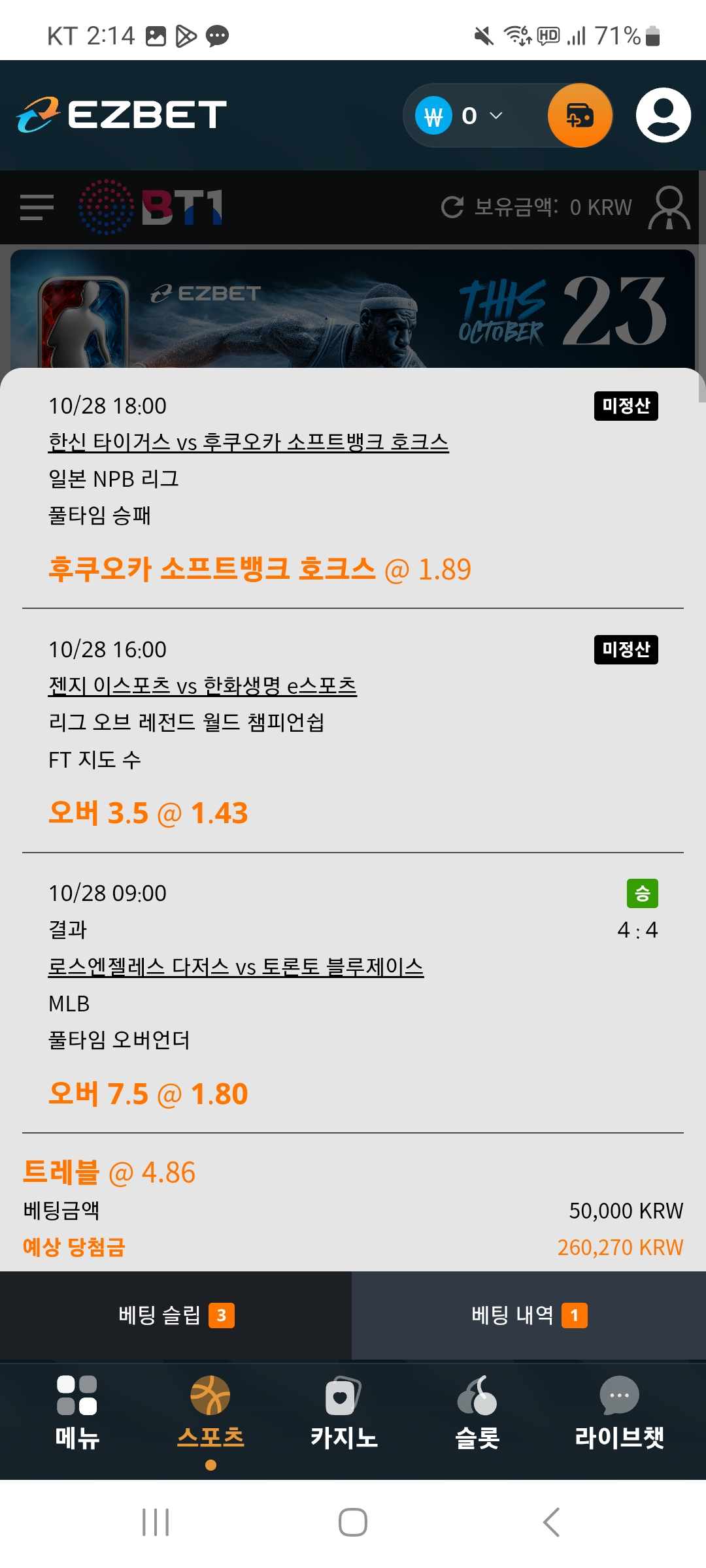Open the BT1 hamburger menu

(x=37, y=207)
